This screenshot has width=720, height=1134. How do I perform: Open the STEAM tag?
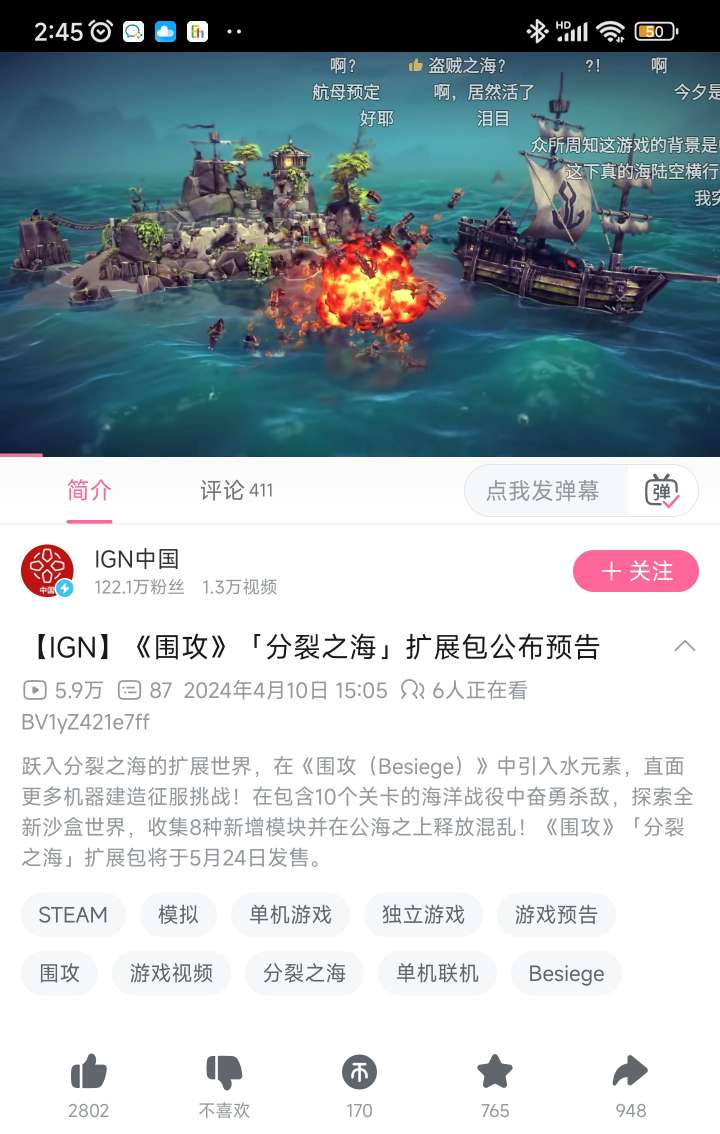(73, 915)
